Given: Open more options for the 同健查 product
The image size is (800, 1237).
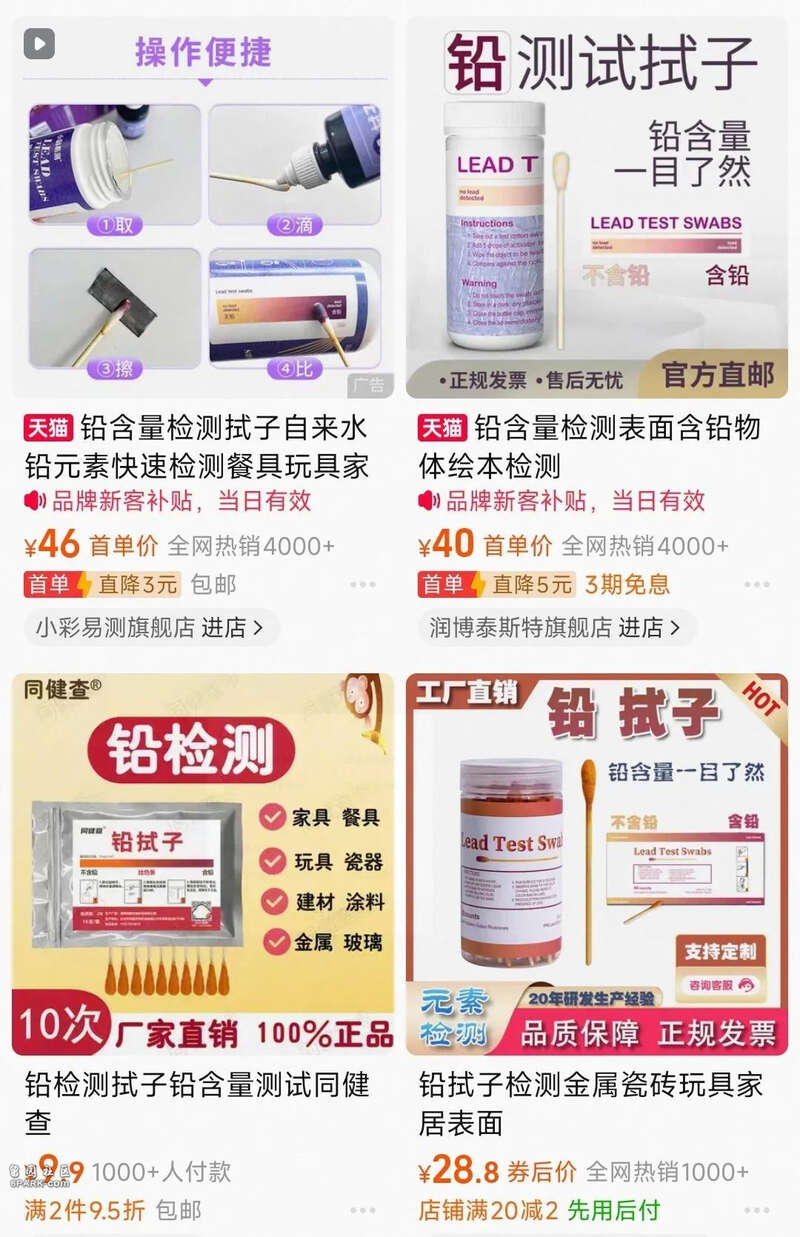Looking at the screenshot, I should pos(363,1210).
